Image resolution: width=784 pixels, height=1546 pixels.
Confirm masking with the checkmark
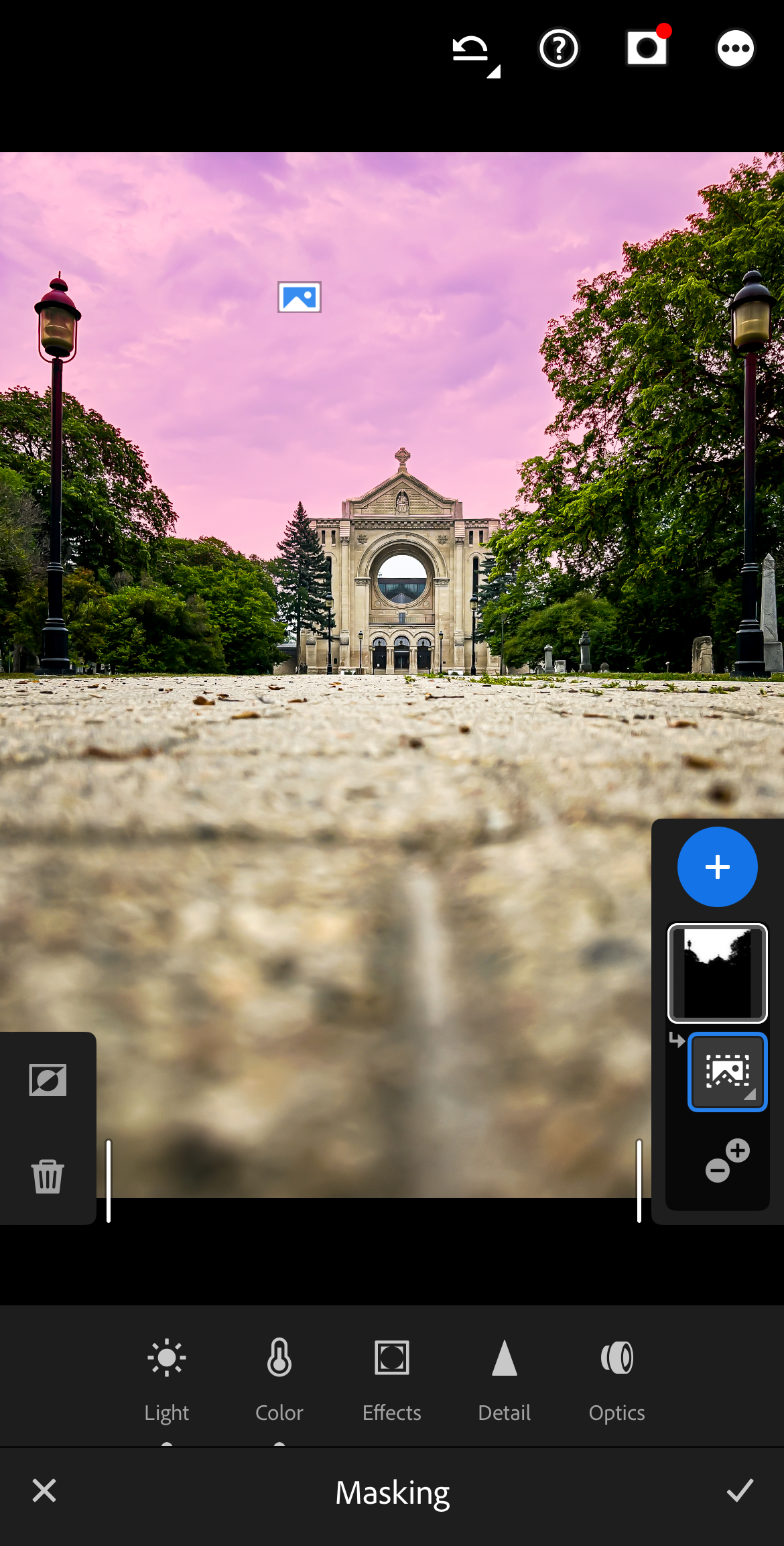(x=740, y=1491)
